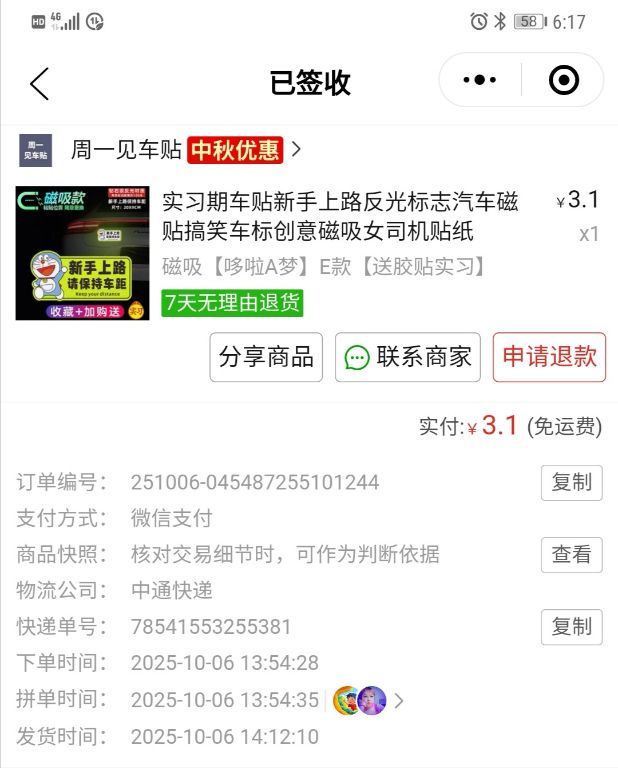Copy the express tracking number 快递单号

point(572,626)
